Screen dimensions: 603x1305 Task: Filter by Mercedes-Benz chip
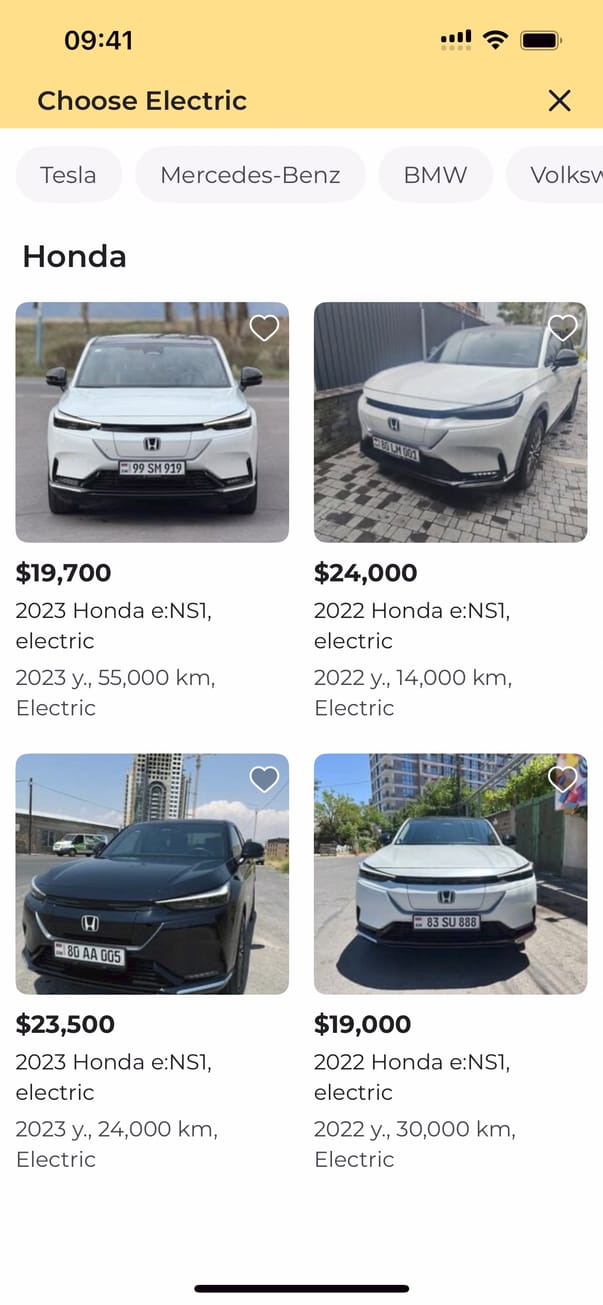click(250, 175)
